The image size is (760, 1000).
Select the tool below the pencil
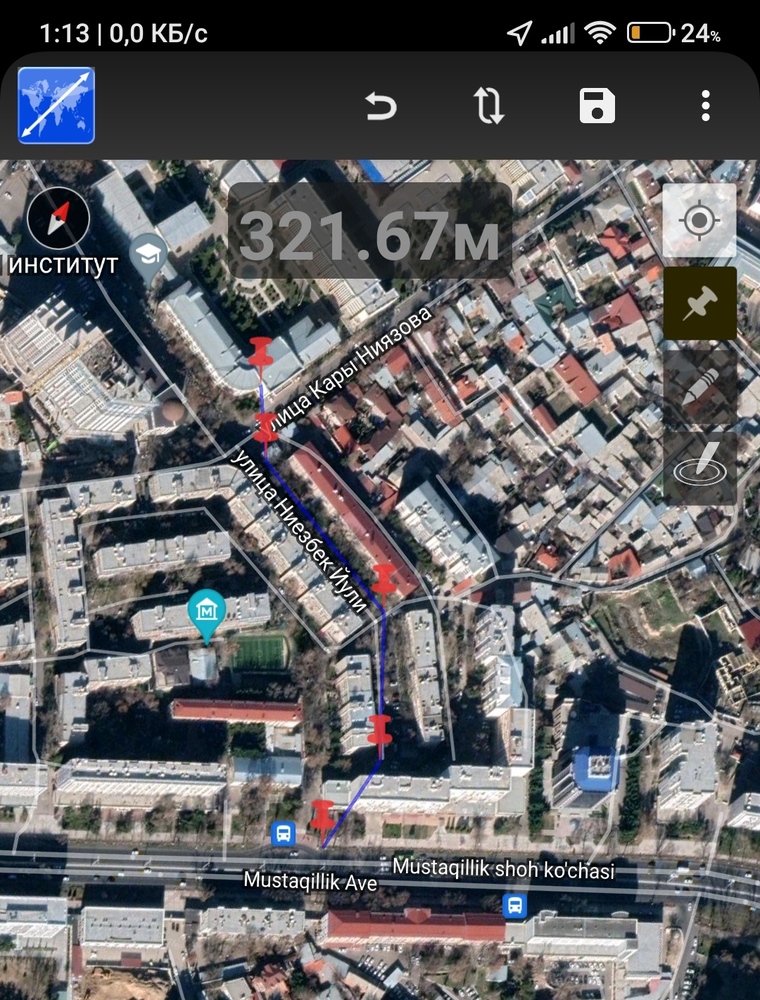click(700, 467)
